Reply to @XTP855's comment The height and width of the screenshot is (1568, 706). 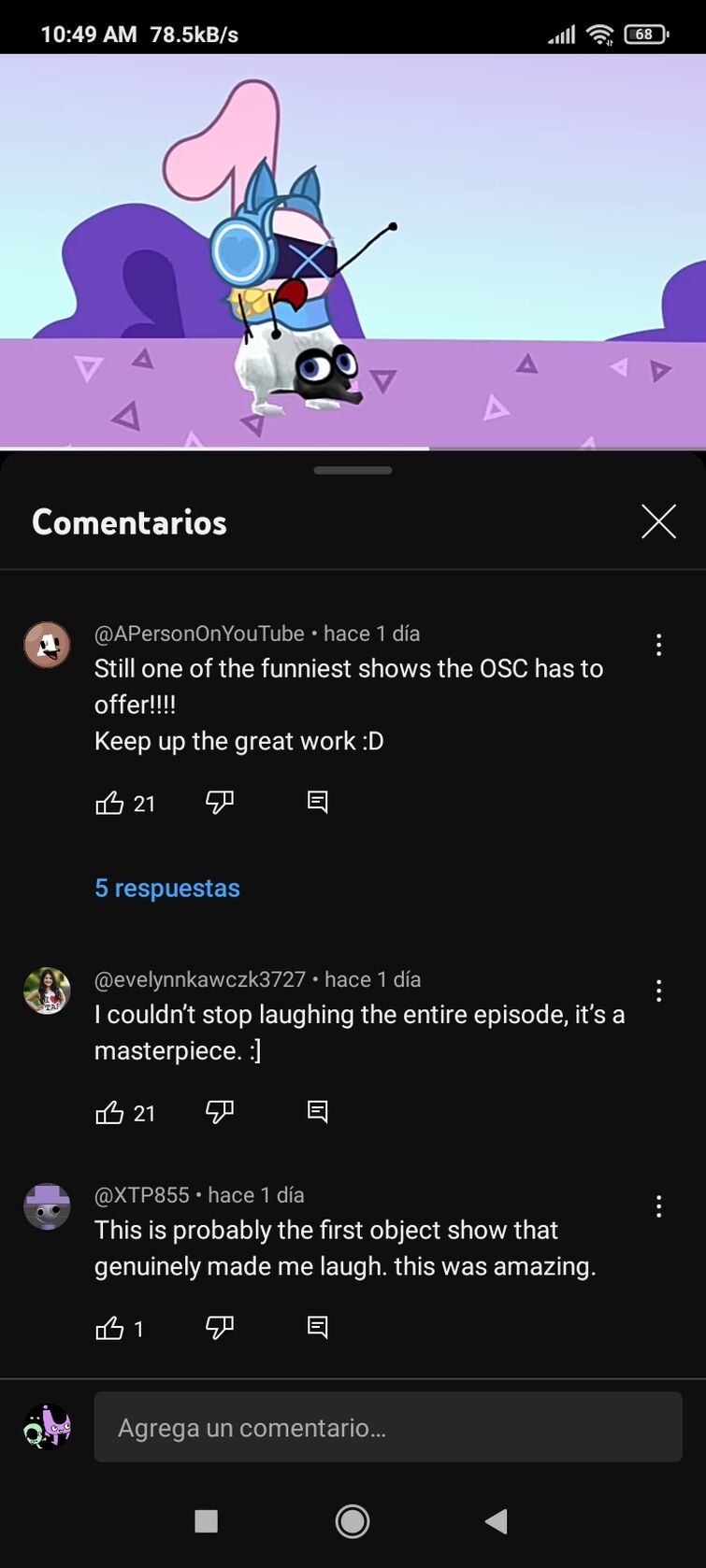(318, 1328)
